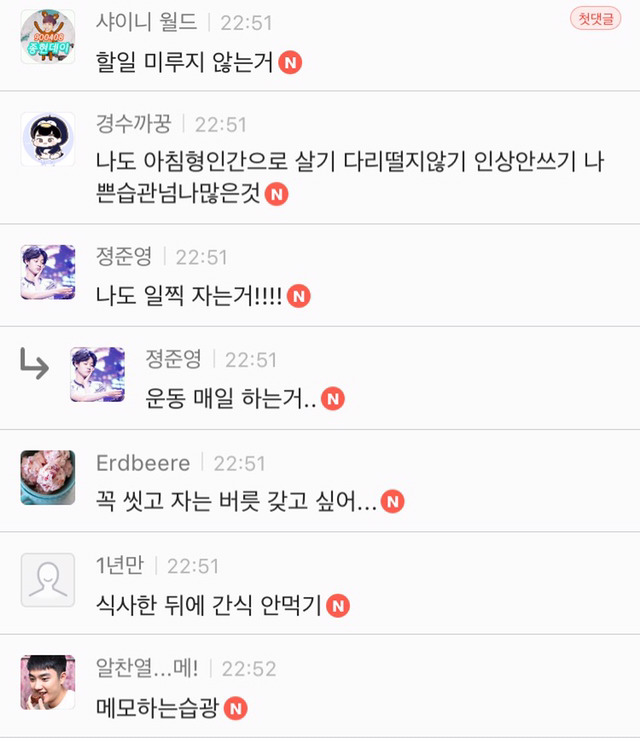
Task: Open the comment '식사한 뒤에 간식 안먹기'
Action: point(208,605)
